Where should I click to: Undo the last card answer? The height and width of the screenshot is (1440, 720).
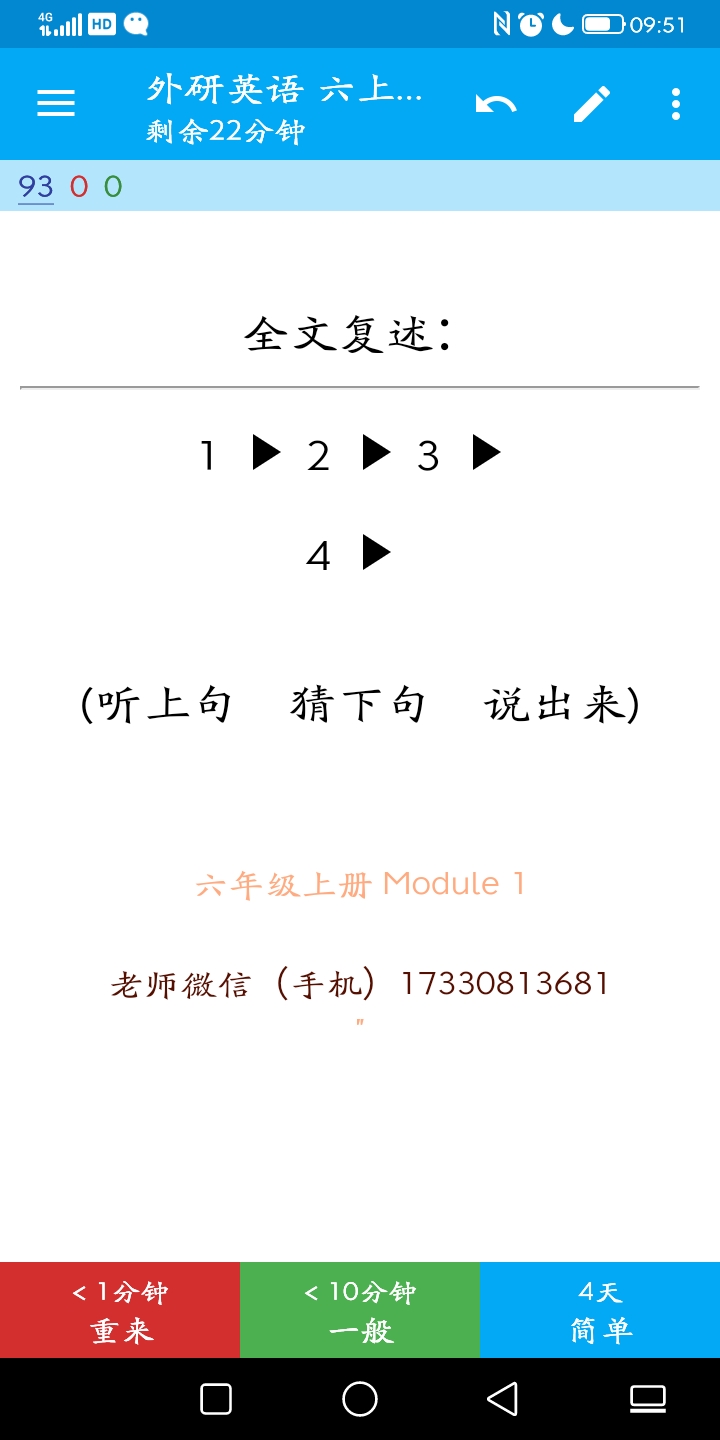pyautogui.click(x=496, y=104)
